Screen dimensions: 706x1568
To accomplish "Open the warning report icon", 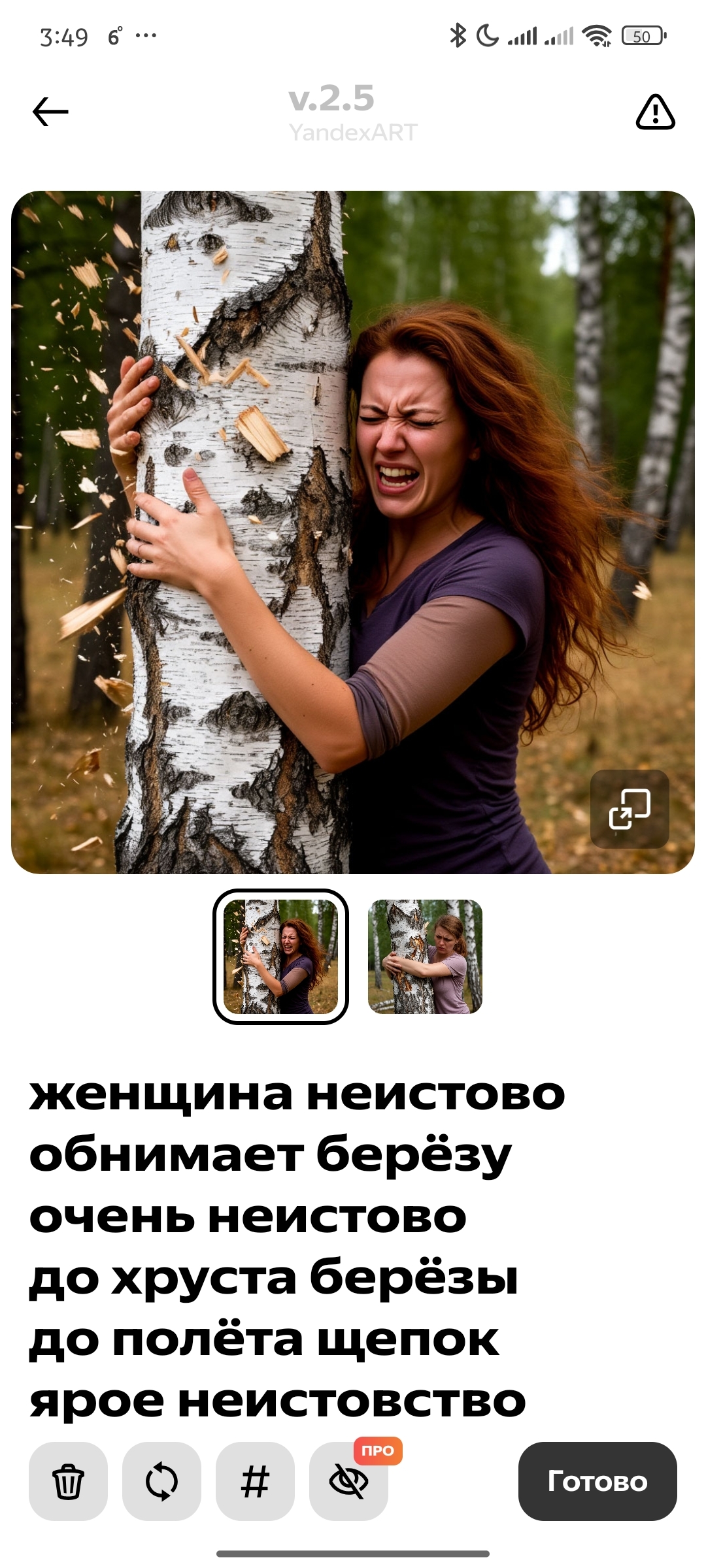I will tap(655, 112).
